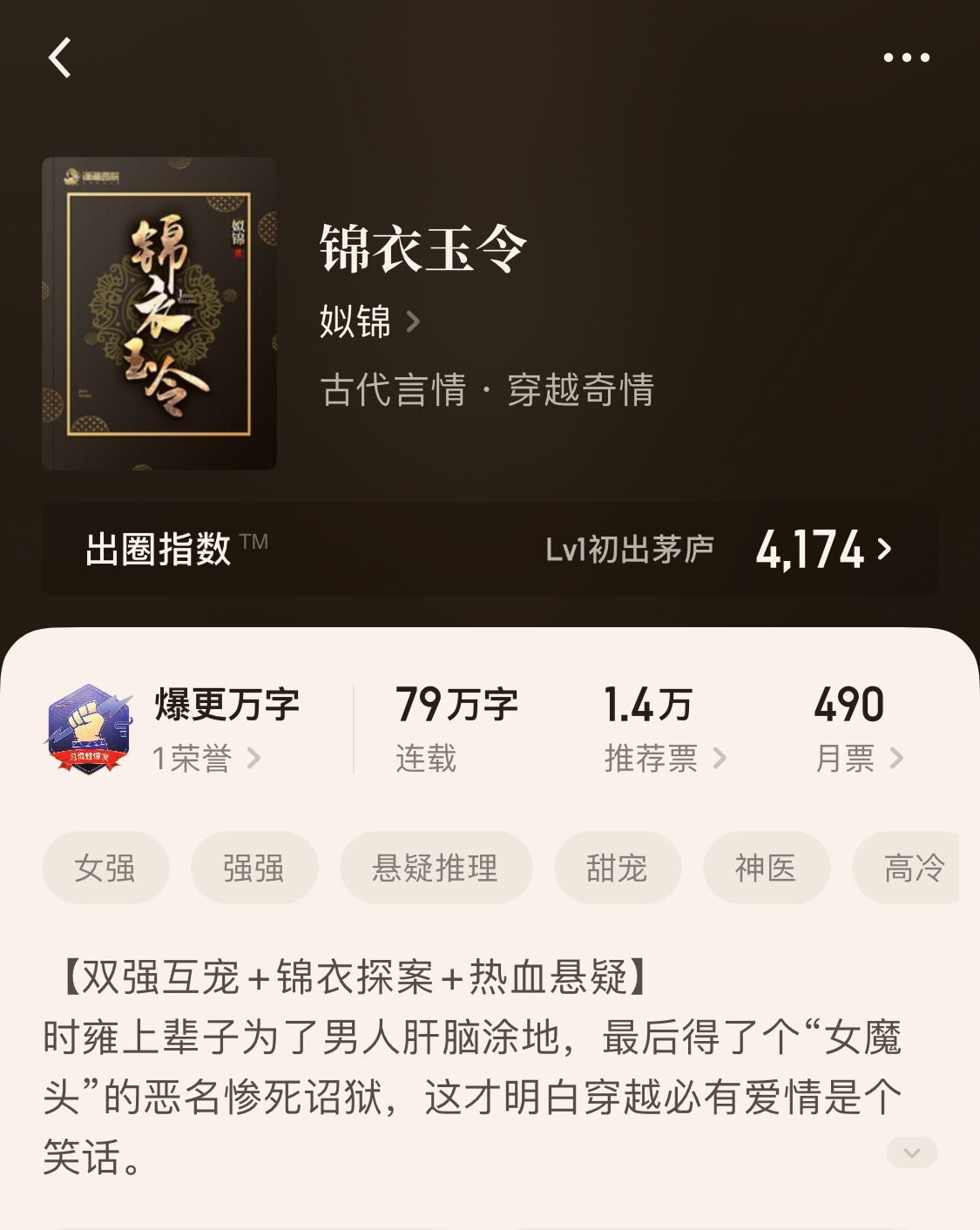This screenshot has height=1230, width=980.
Task: Open author 姒锦's profile page
Action: [x=366, y=320]
